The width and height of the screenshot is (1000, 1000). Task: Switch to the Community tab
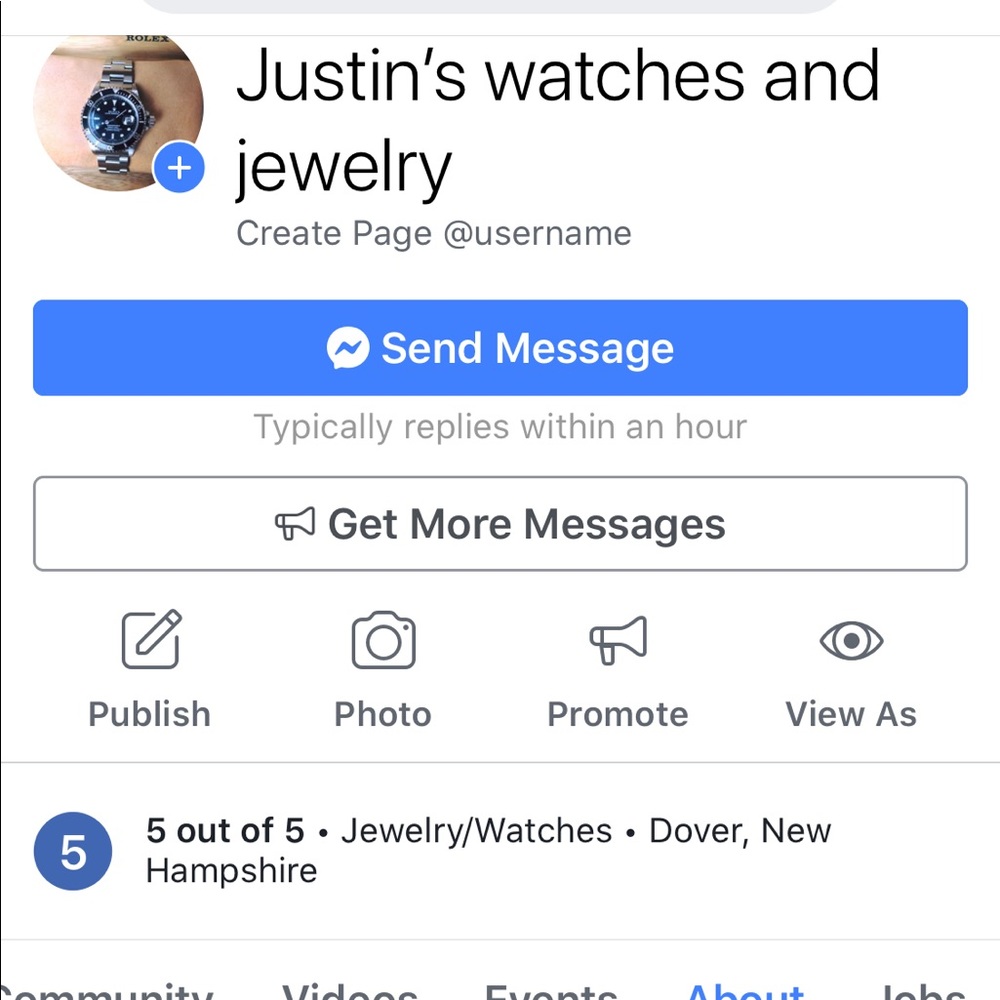(x=108, y=990)
